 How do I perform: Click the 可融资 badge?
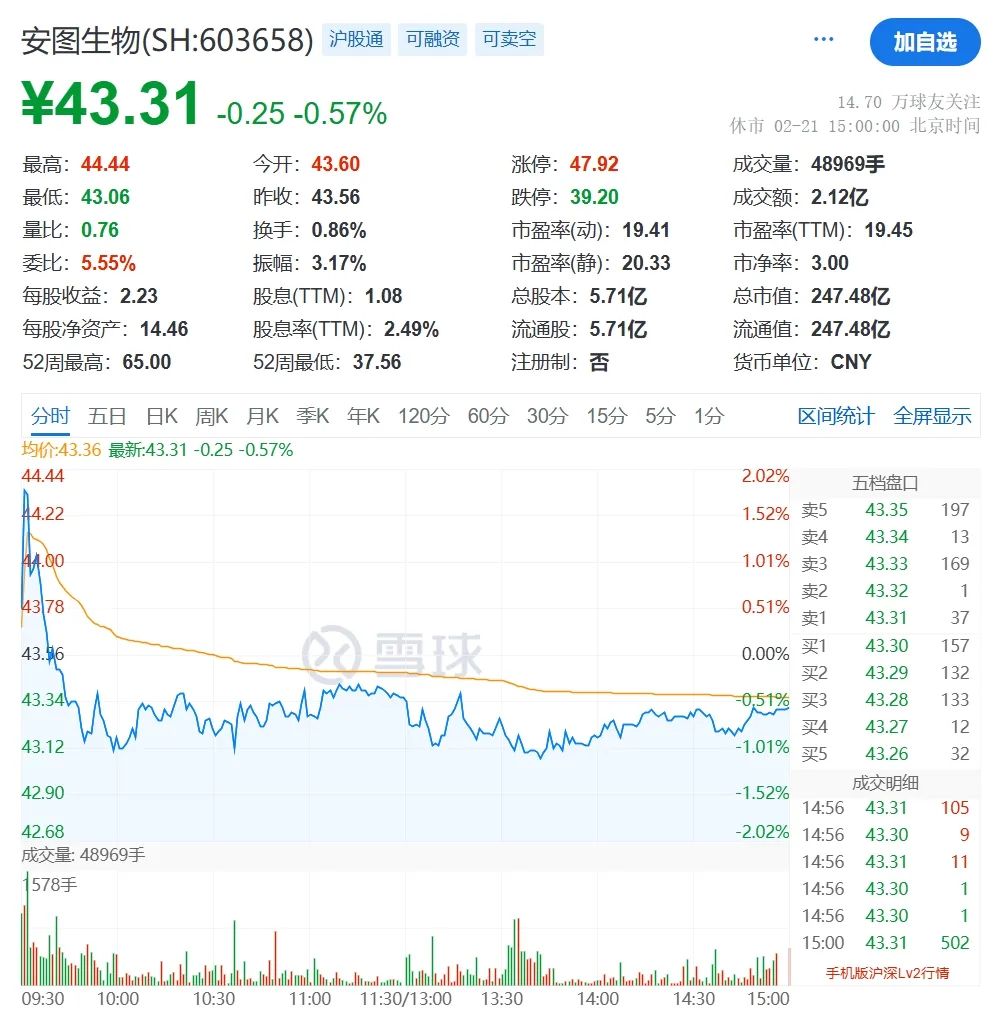point(432,39)
